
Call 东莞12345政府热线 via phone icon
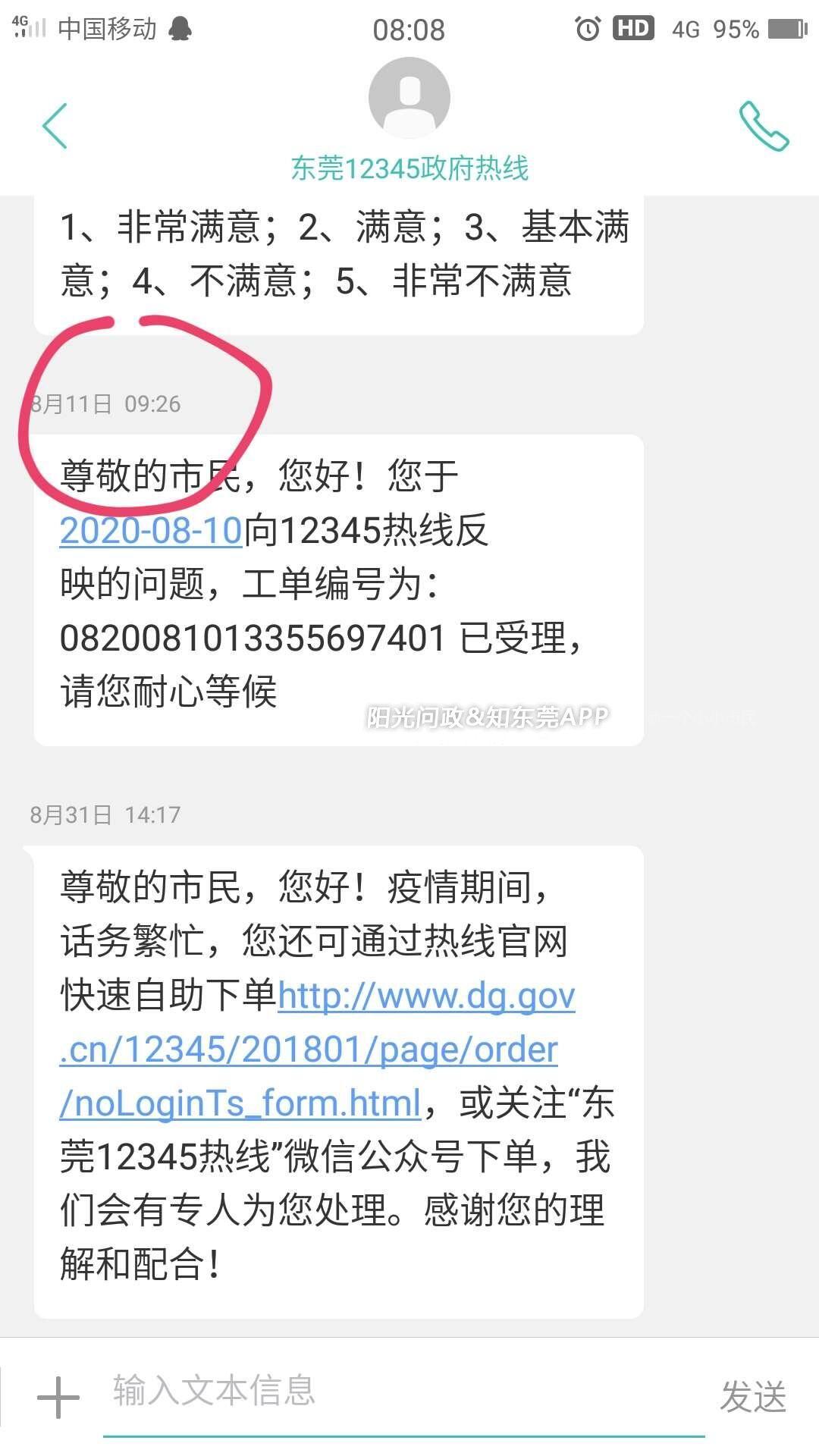tap(763, 126)
